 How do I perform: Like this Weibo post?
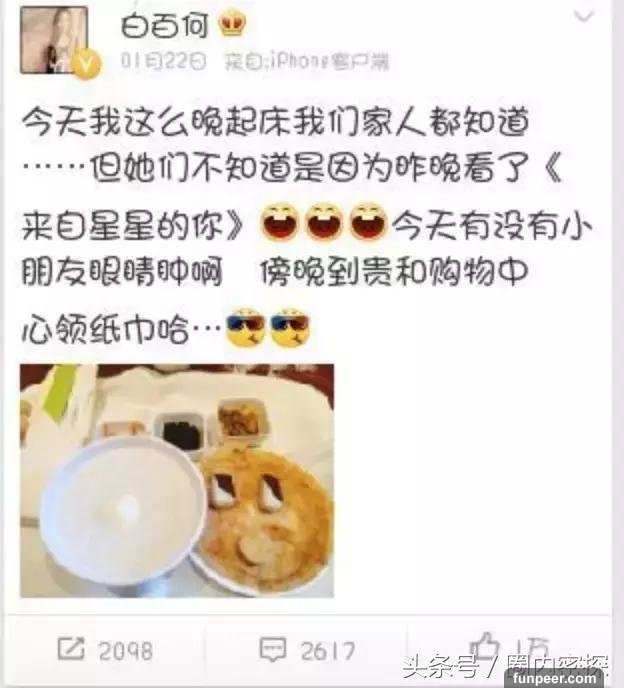click(x=487, y=645)
